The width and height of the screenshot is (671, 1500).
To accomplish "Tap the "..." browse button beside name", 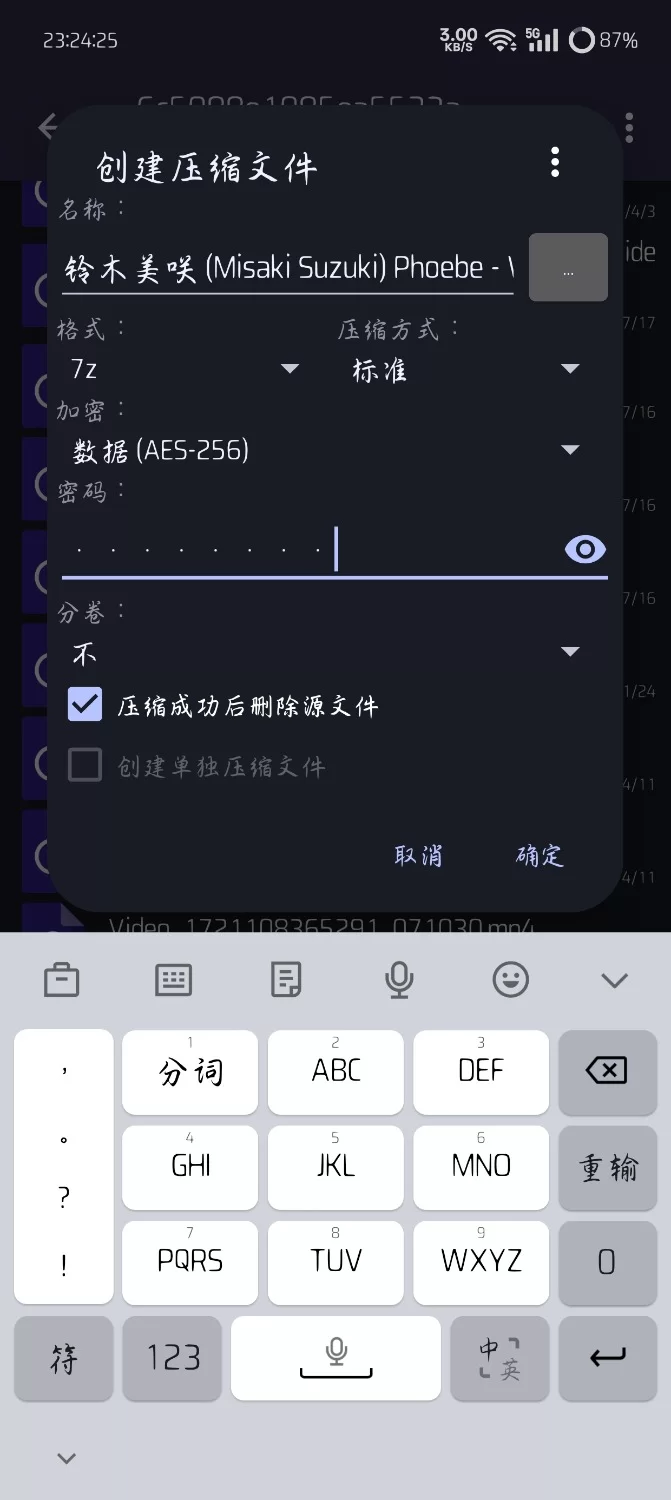I will [568, 268].
